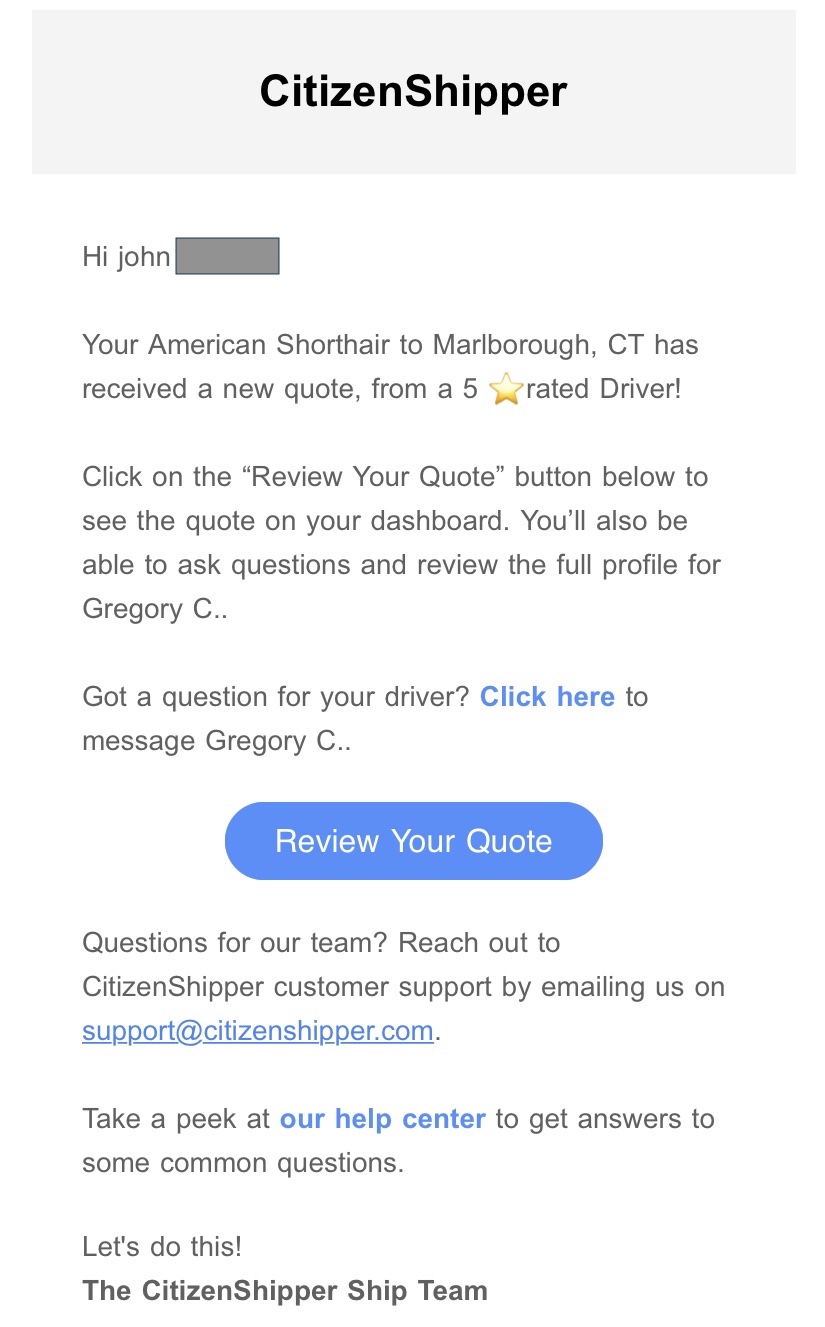825x1327 pixels.
Task: Open the our help center link
Action: [382, 1119]
